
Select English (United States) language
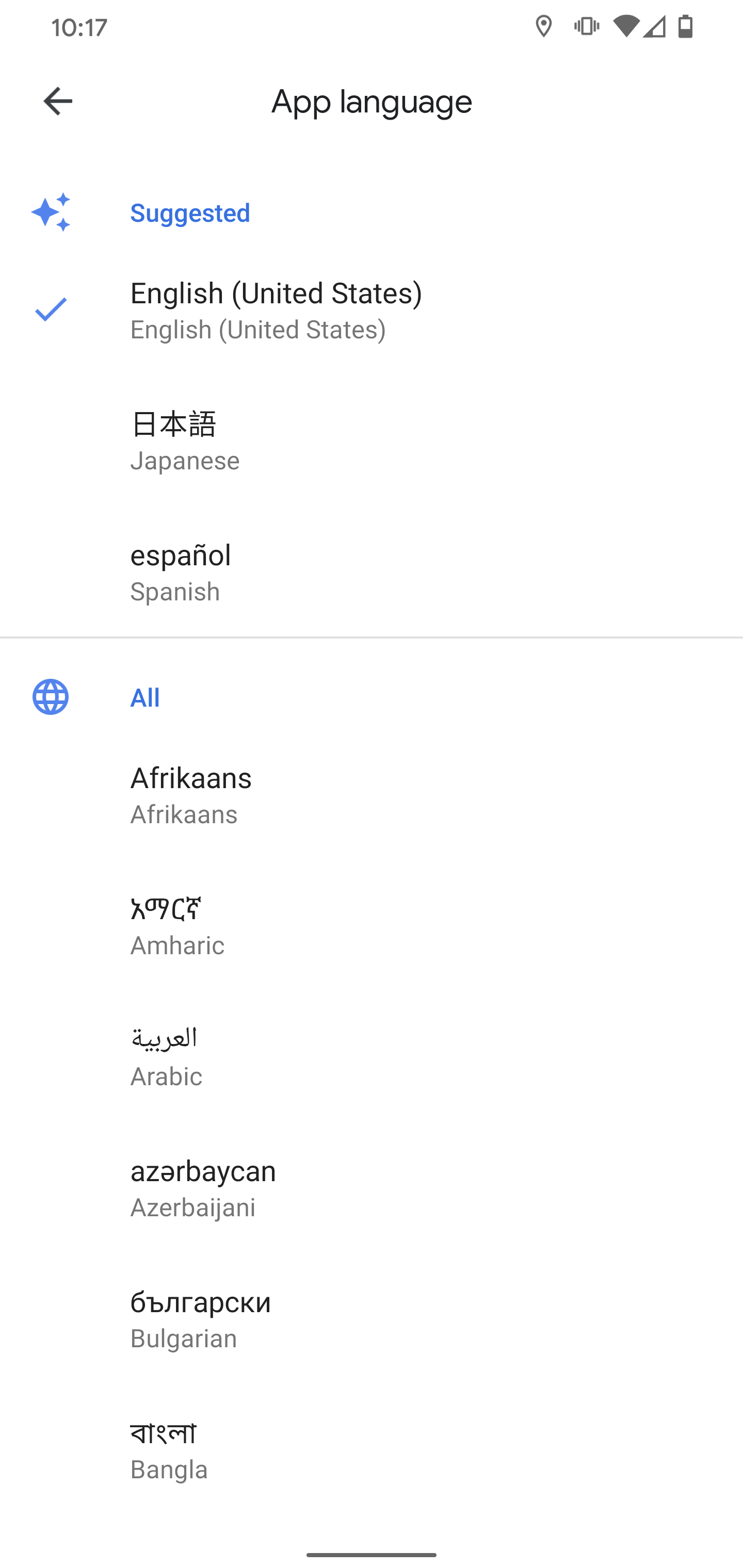pos(372,310)
